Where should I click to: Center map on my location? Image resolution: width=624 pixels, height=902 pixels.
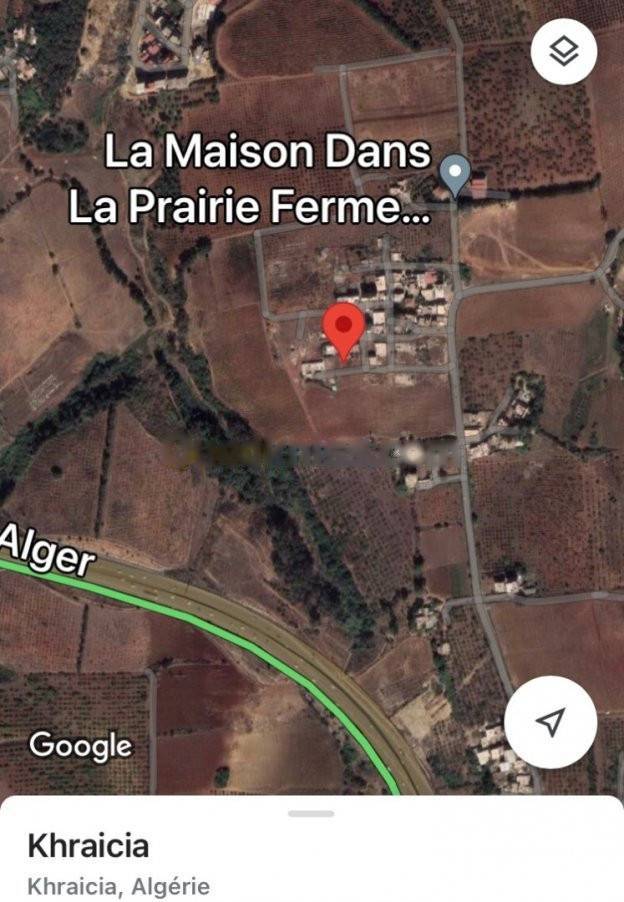[550, 721]
